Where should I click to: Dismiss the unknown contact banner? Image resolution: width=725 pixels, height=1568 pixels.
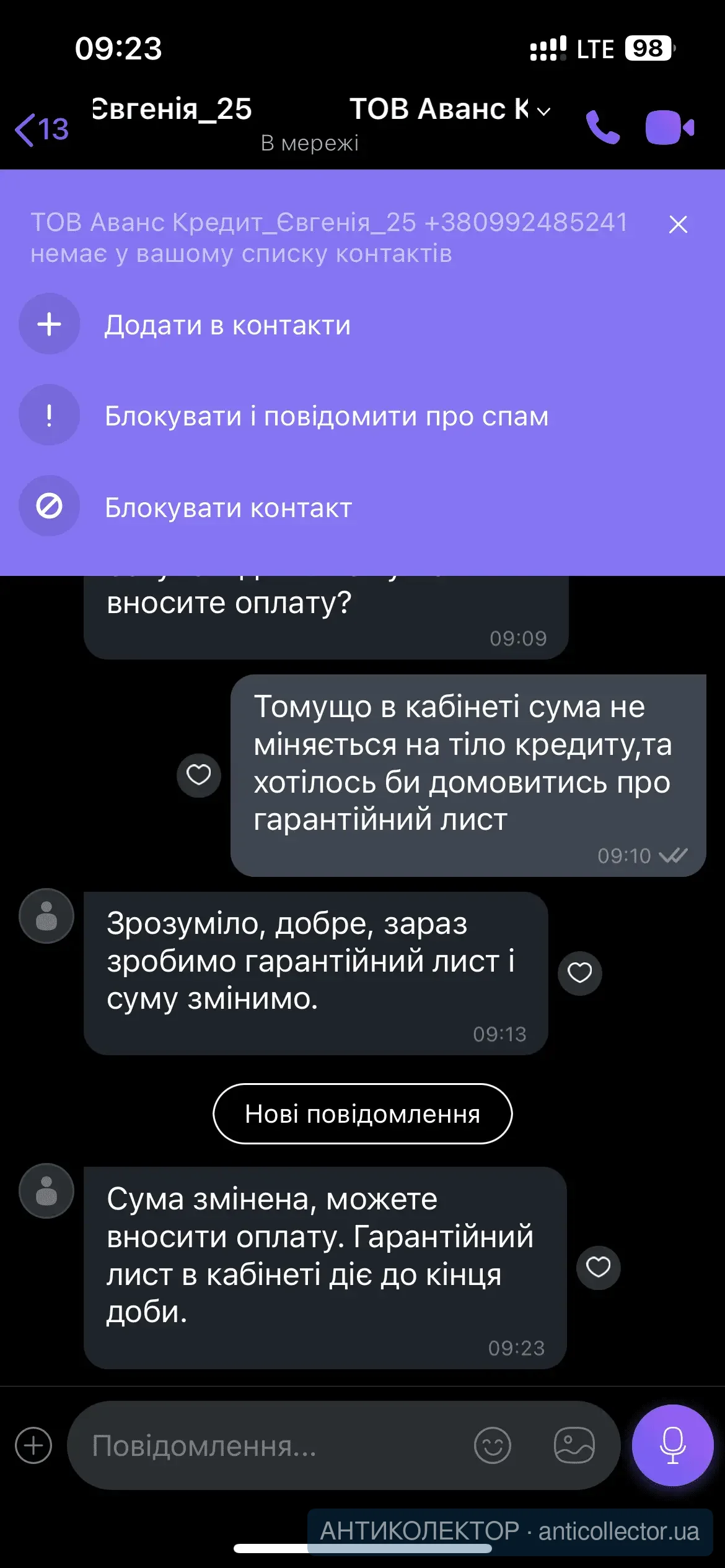(x=678, y=224)
